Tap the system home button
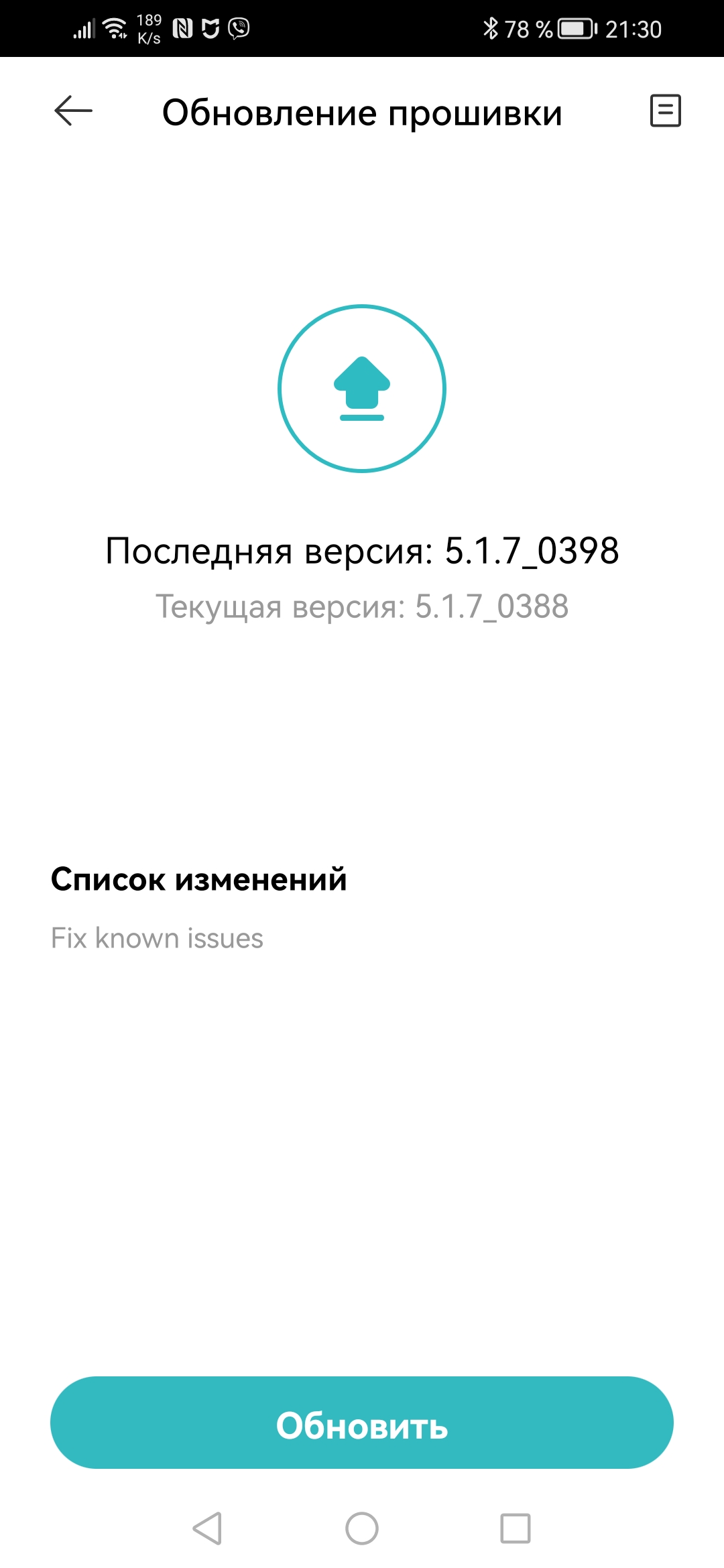Screen dimensions: 724x1568 362,1528
